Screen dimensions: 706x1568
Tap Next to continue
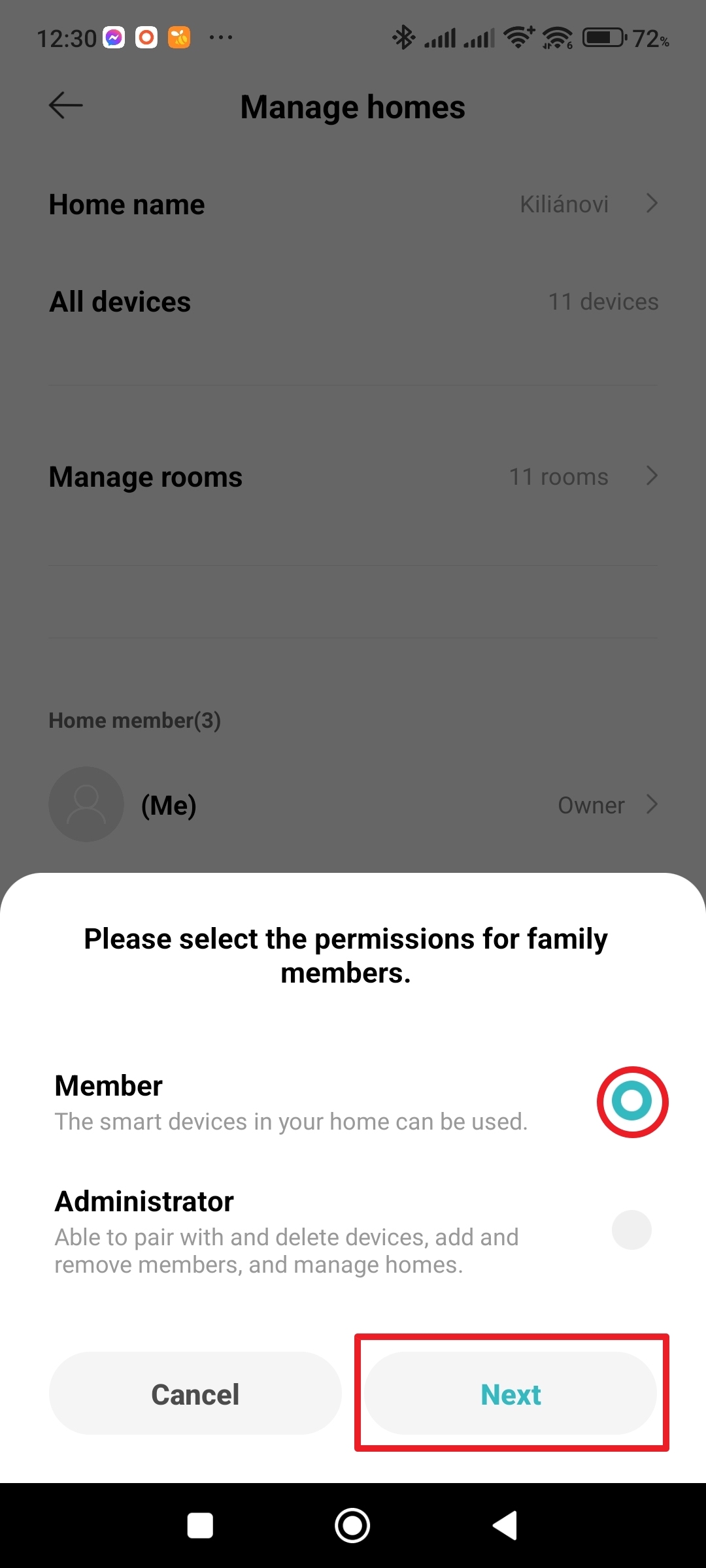point(511,1394)
